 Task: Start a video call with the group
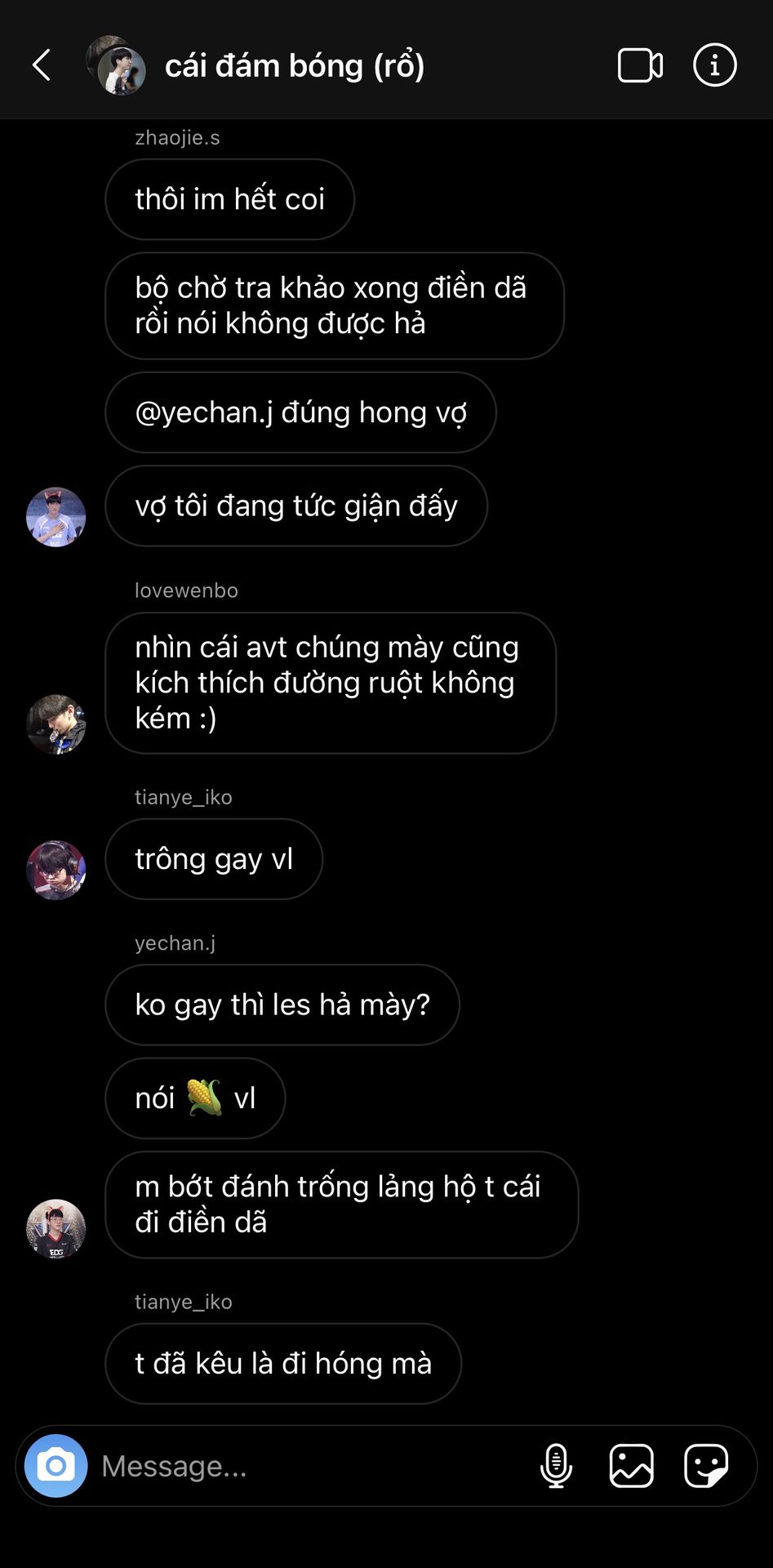coord(639,65)
